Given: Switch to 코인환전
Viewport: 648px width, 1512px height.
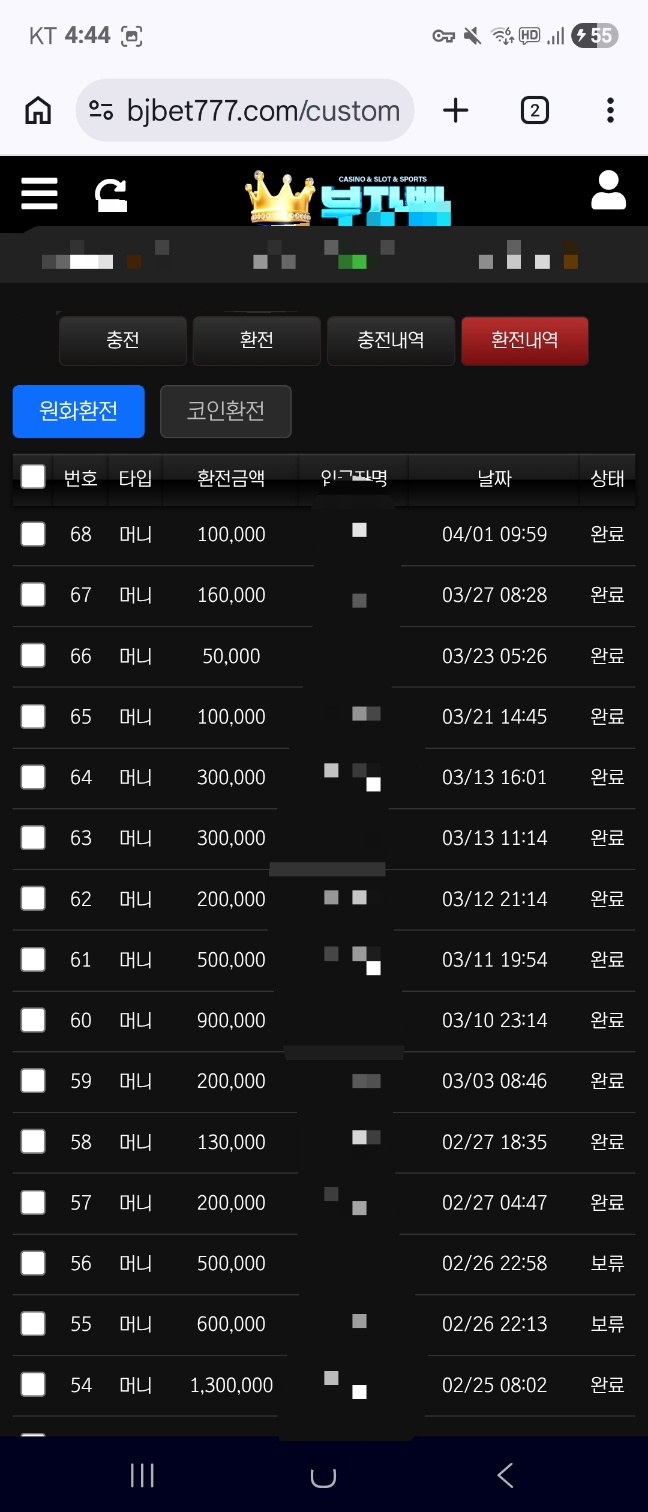Looking at the screenshot, I should (226, 411).
